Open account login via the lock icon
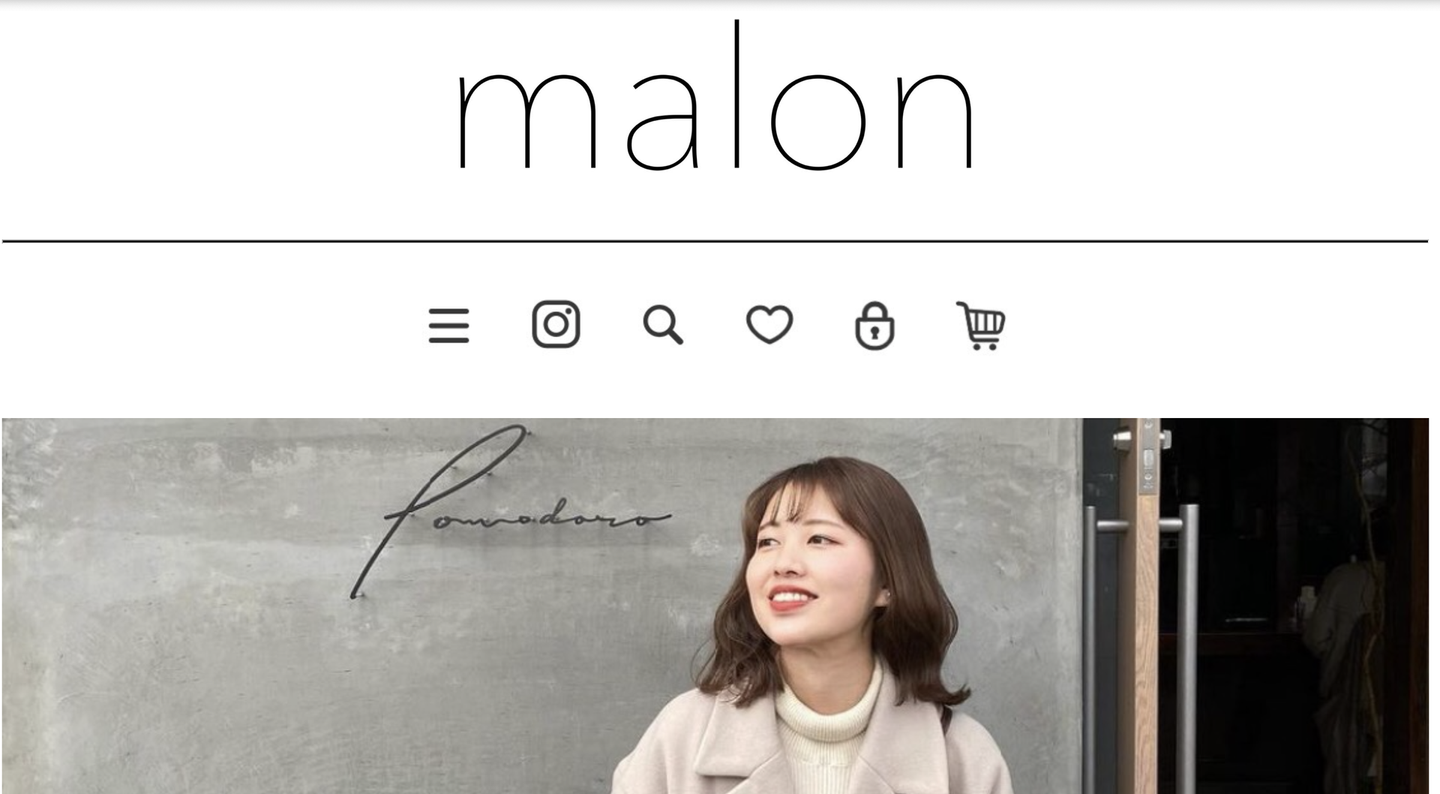Image resolution: width=1440 pixels, height=794 pixels. click(x=875, y=326)
